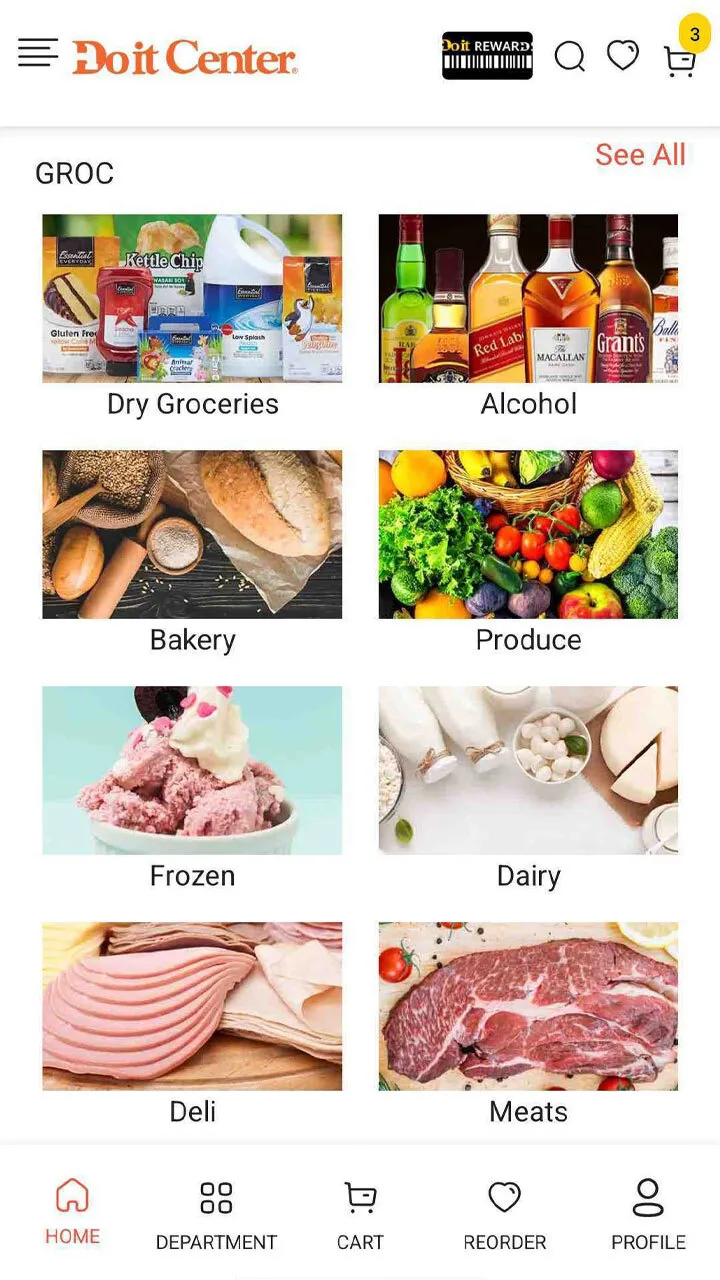Switch to the Cart tab
The image size is (720, 1280).
point(360,1215)
